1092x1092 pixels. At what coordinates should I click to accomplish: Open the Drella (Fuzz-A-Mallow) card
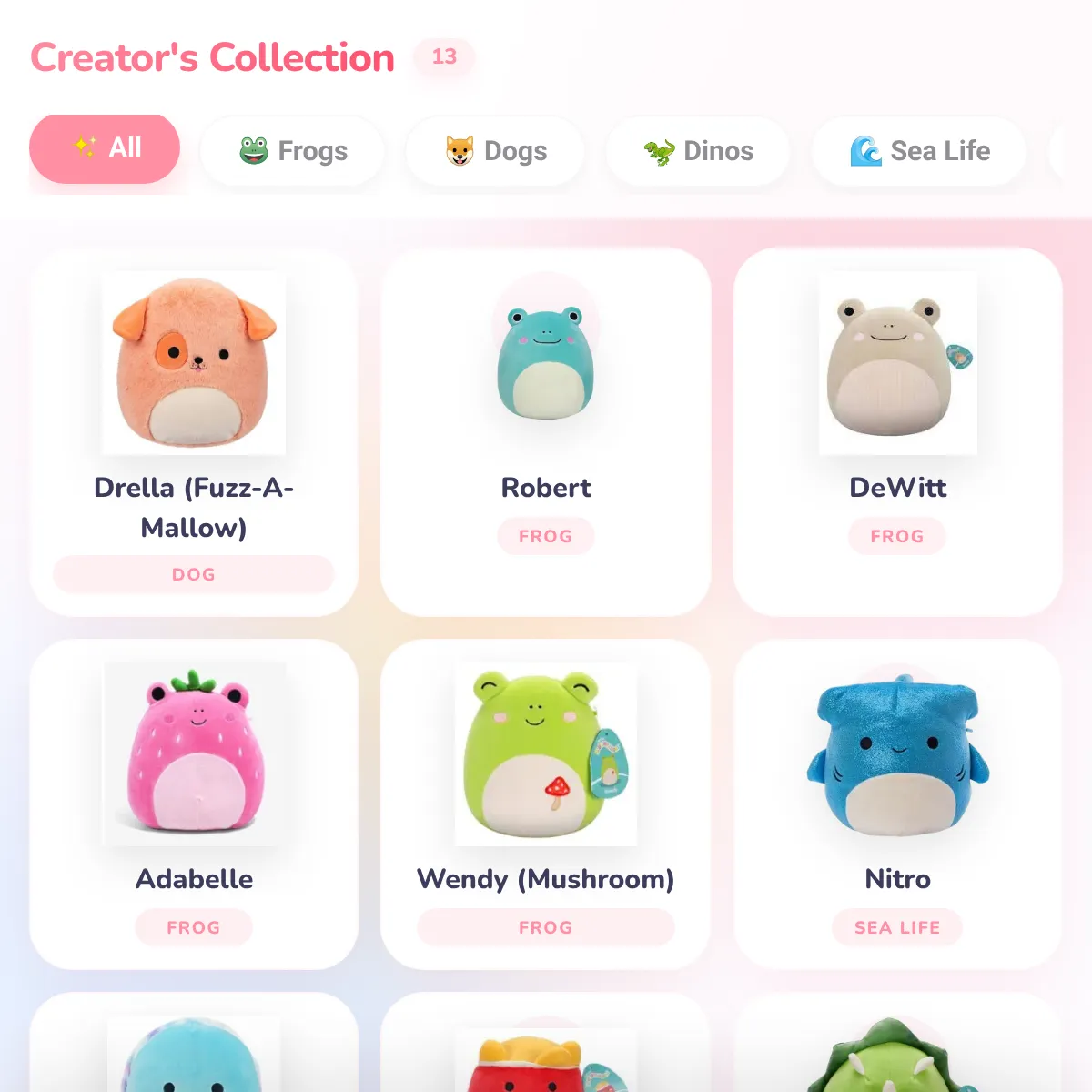(194, 432)
